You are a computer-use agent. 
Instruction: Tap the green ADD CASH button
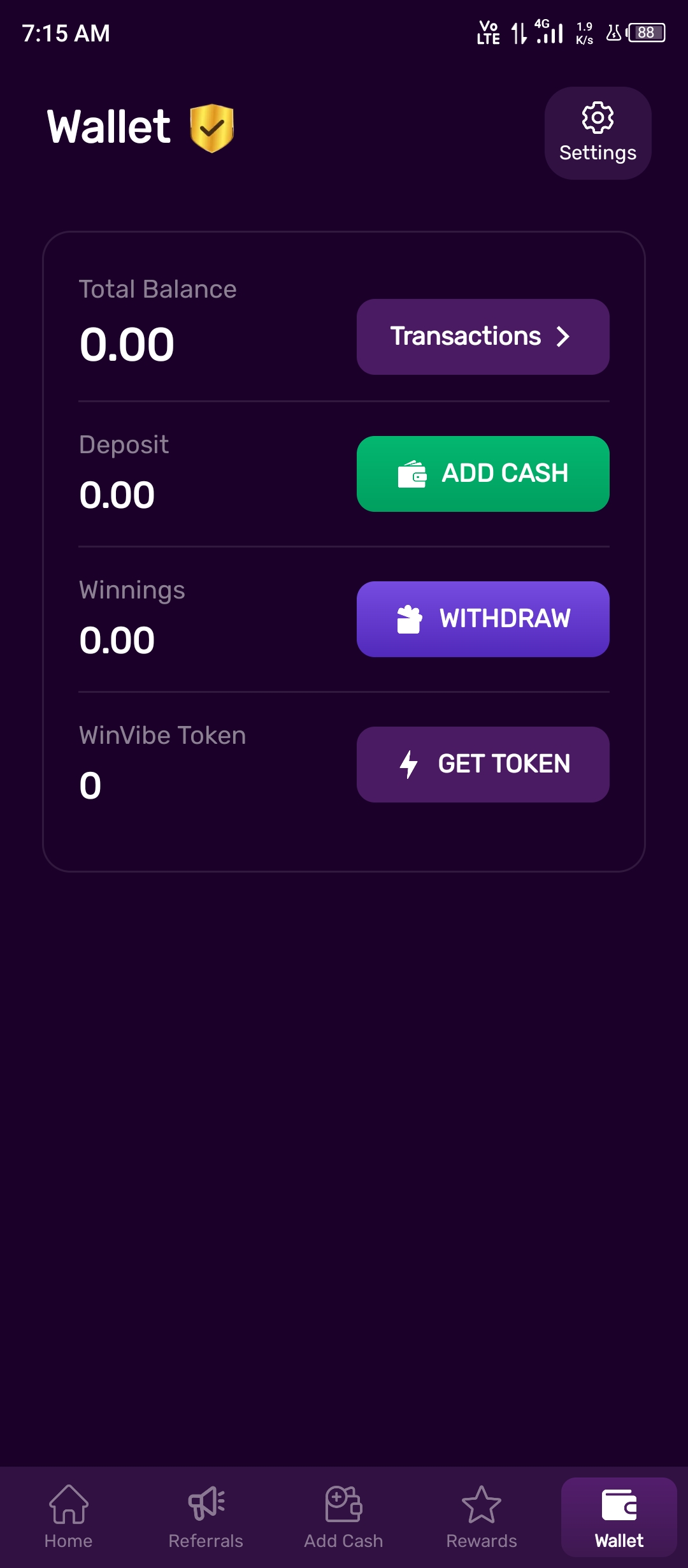point(482,474)
